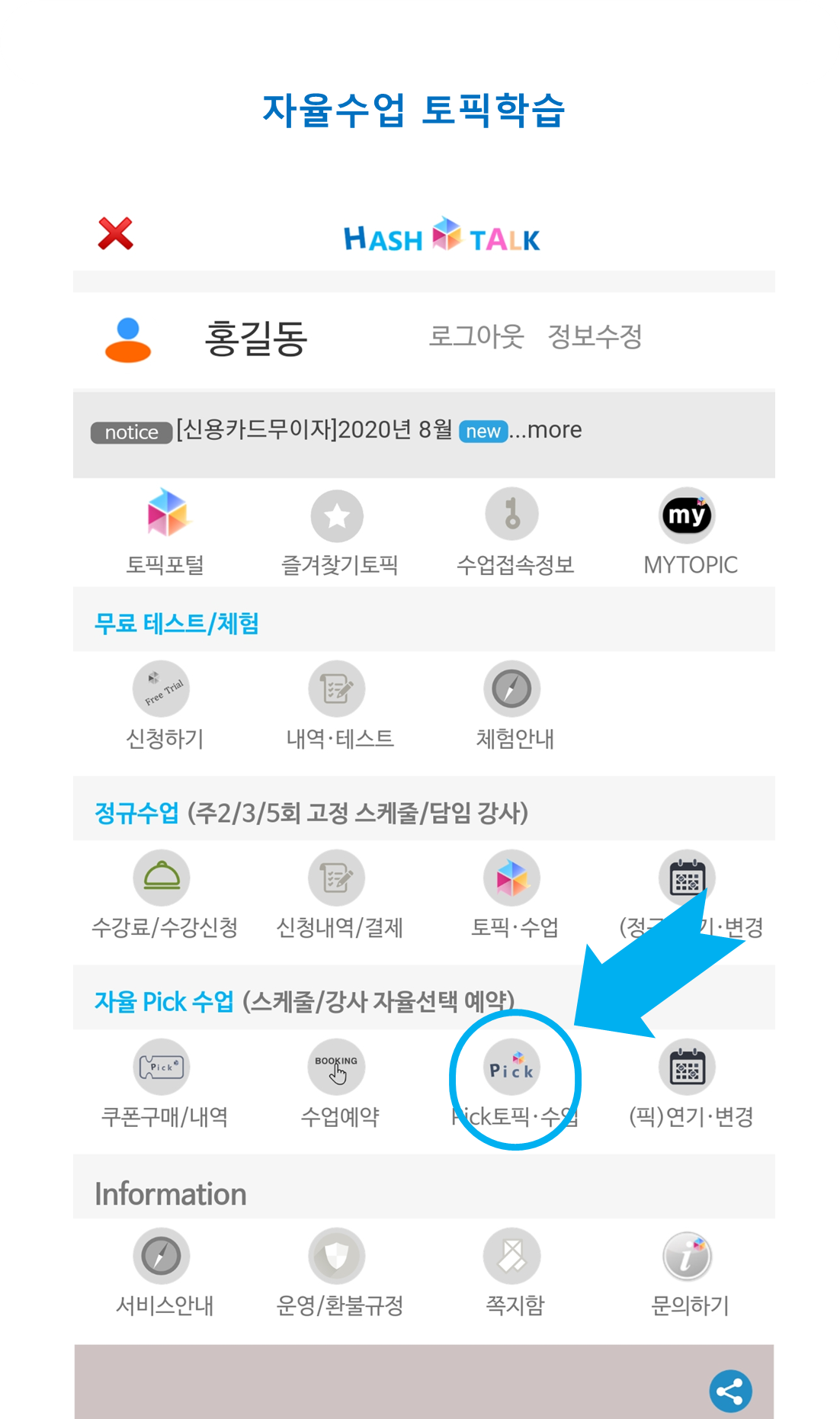Viewport: 840px width, 1419px height.
Task: Open 내역·테스트
Action: pos(339,706)
